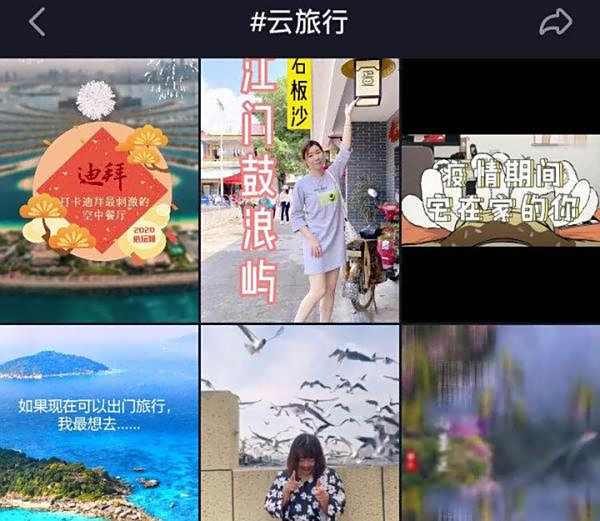Share the #云旅行 hashtag page

coord(555,22)
